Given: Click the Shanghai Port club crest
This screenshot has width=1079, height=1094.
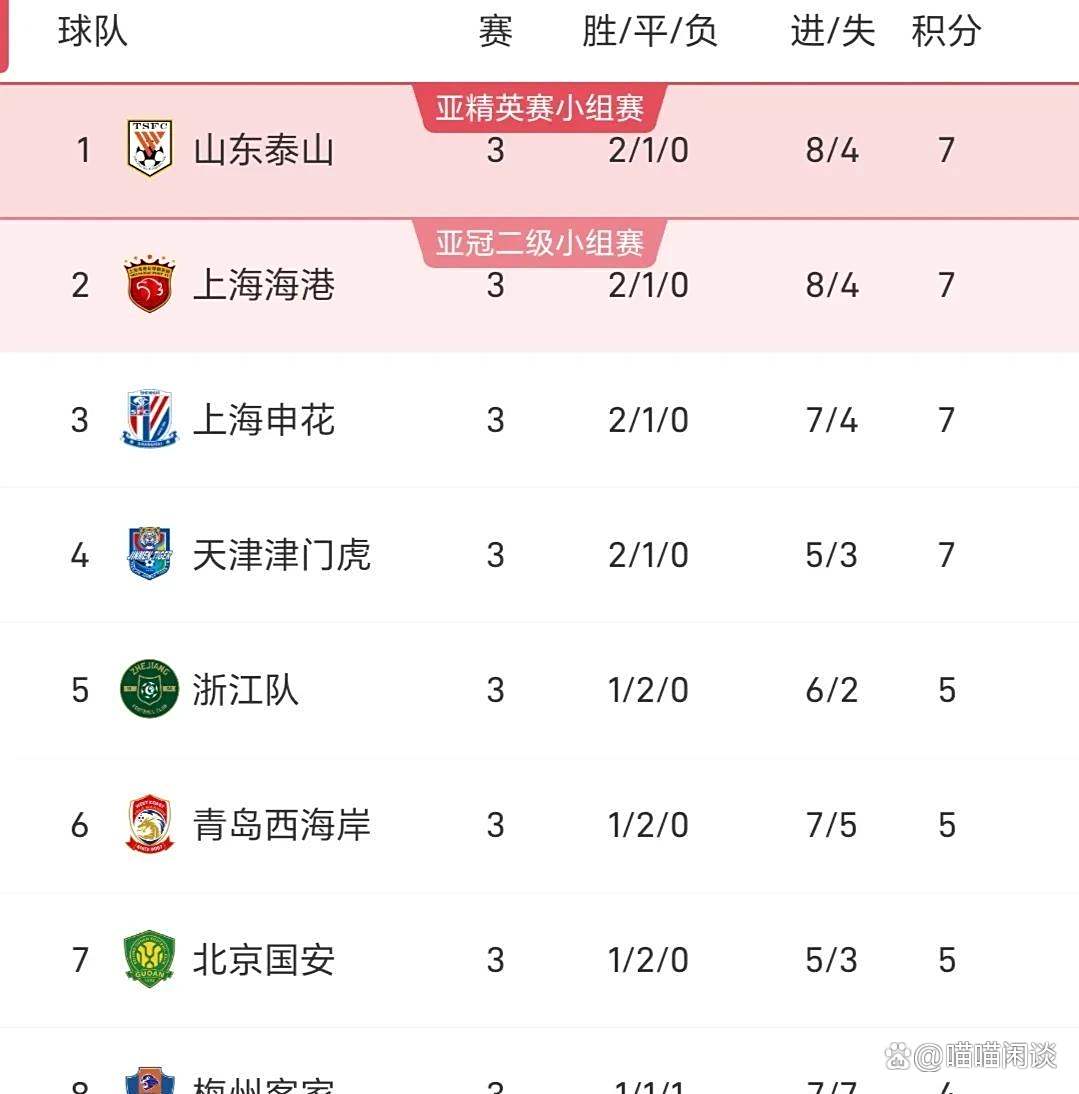Looking at the screenshot, I should coord(148,286).
